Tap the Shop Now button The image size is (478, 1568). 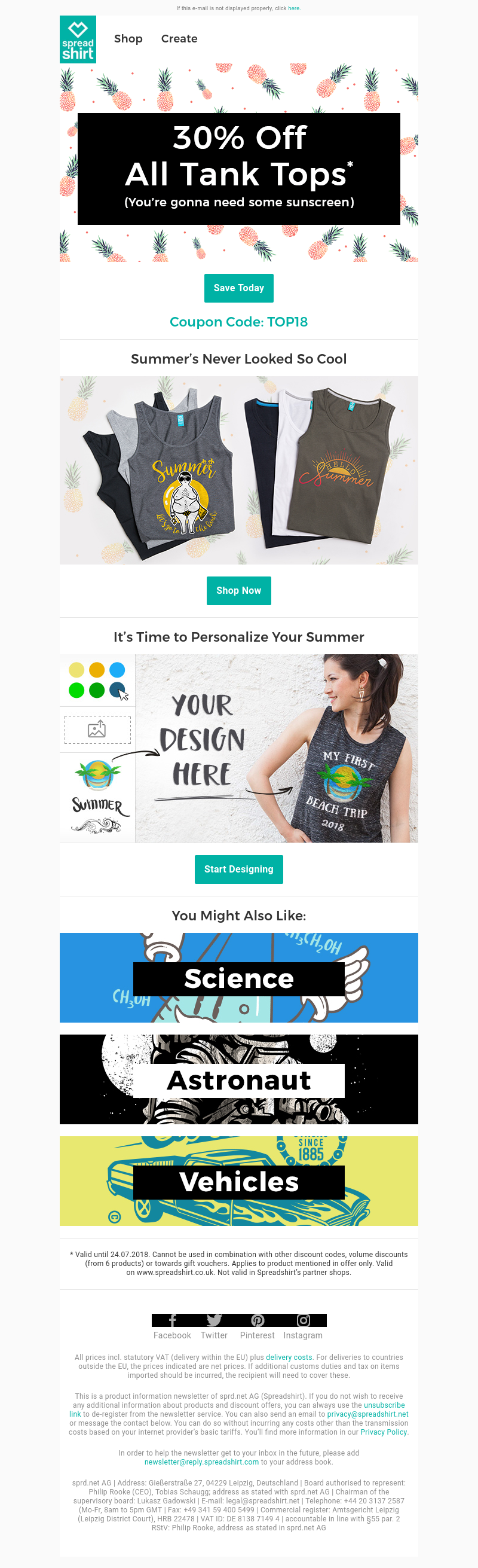[238, 590]
